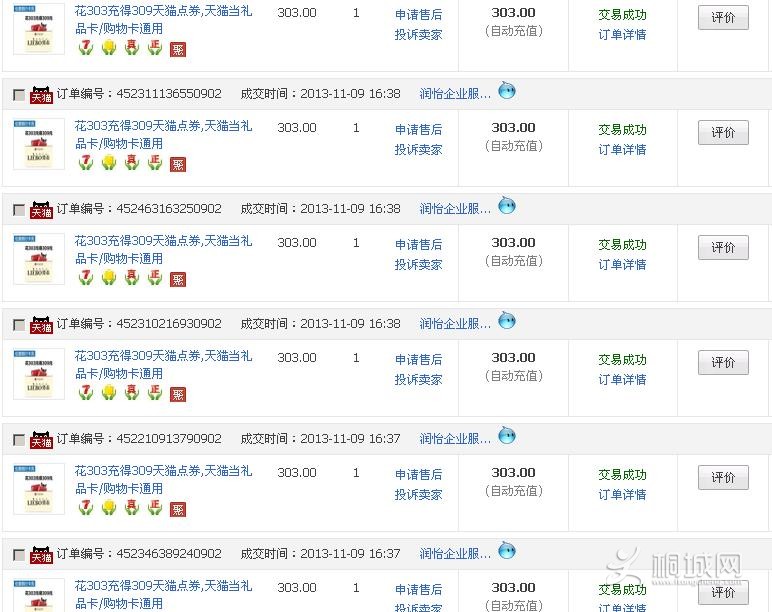The image size is (772, 612).
Task: Tap 评价 button for order 452210913790902
Action: [723, 478]
